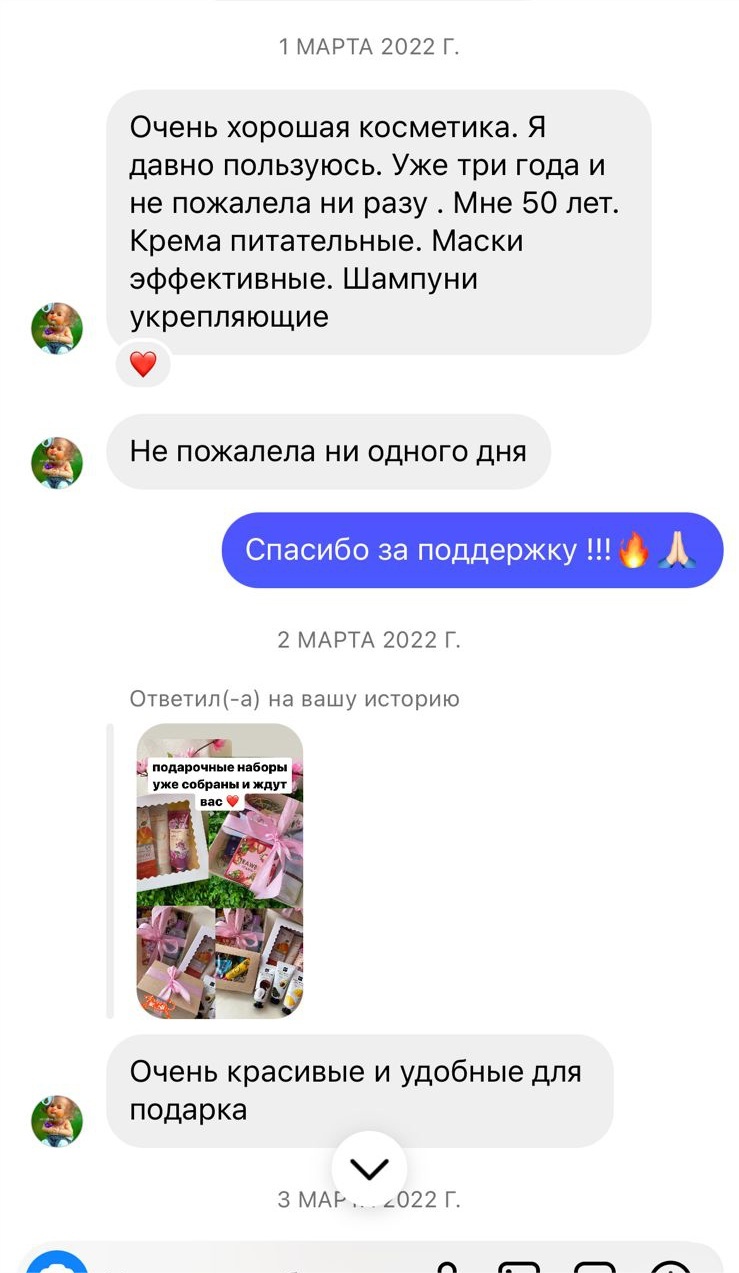Open the photo gallery icon in message bar
Image resolution: width=739 pixels, height=1273 pixels.
(520, 1266)
